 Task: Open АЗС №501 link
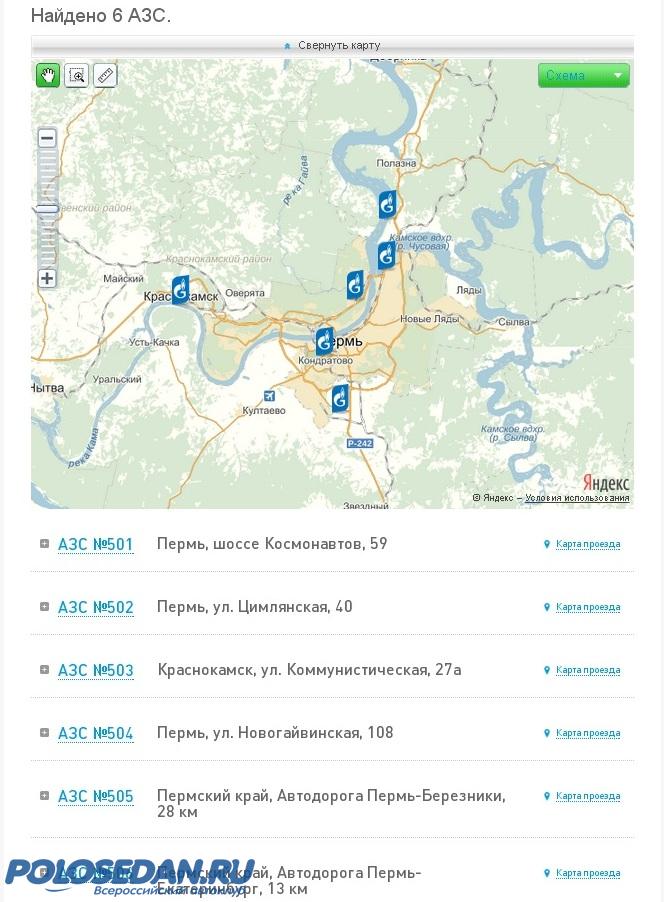95,545
